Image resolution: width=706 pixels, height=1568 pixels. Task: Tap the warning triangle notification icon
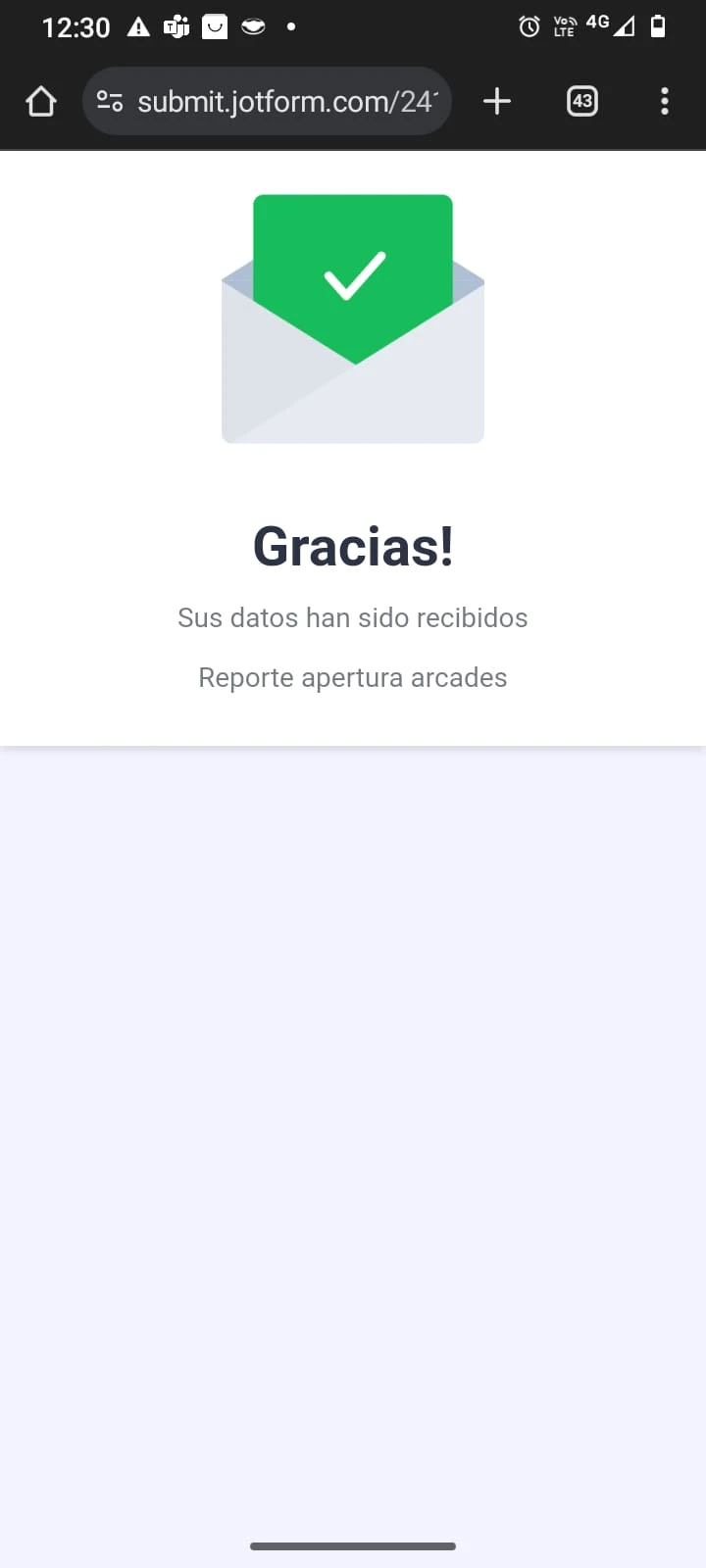138,26
